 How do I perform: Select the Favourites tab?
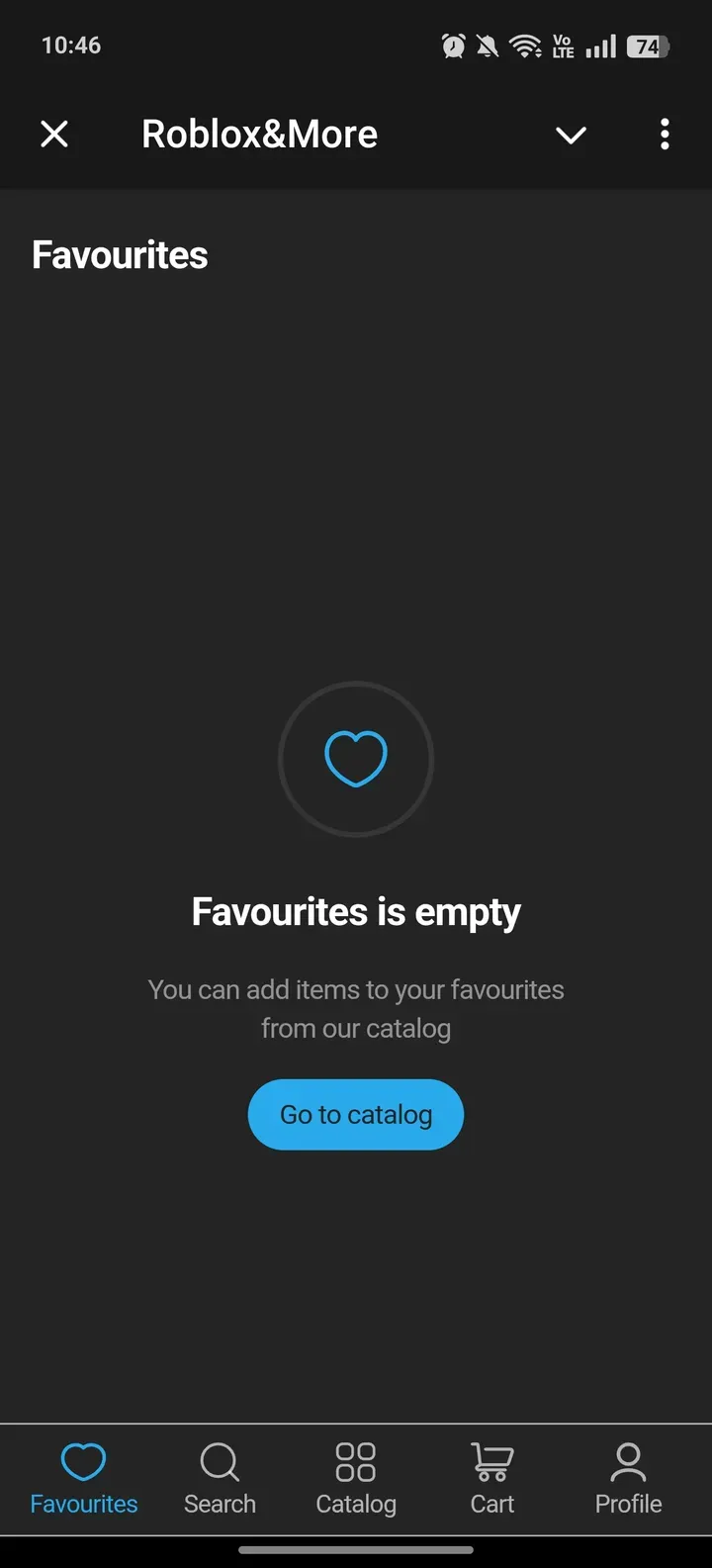[x=84, y=1479]
